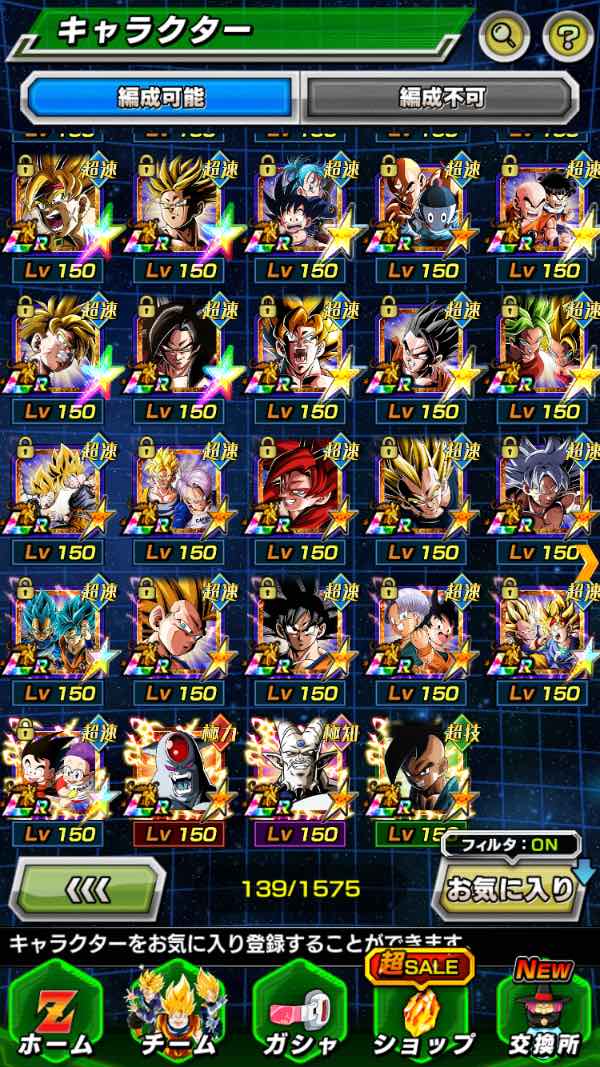This screenshot has width=600, height=1067.
Task: Select the 超技 character card
Action: coord(422,785)
